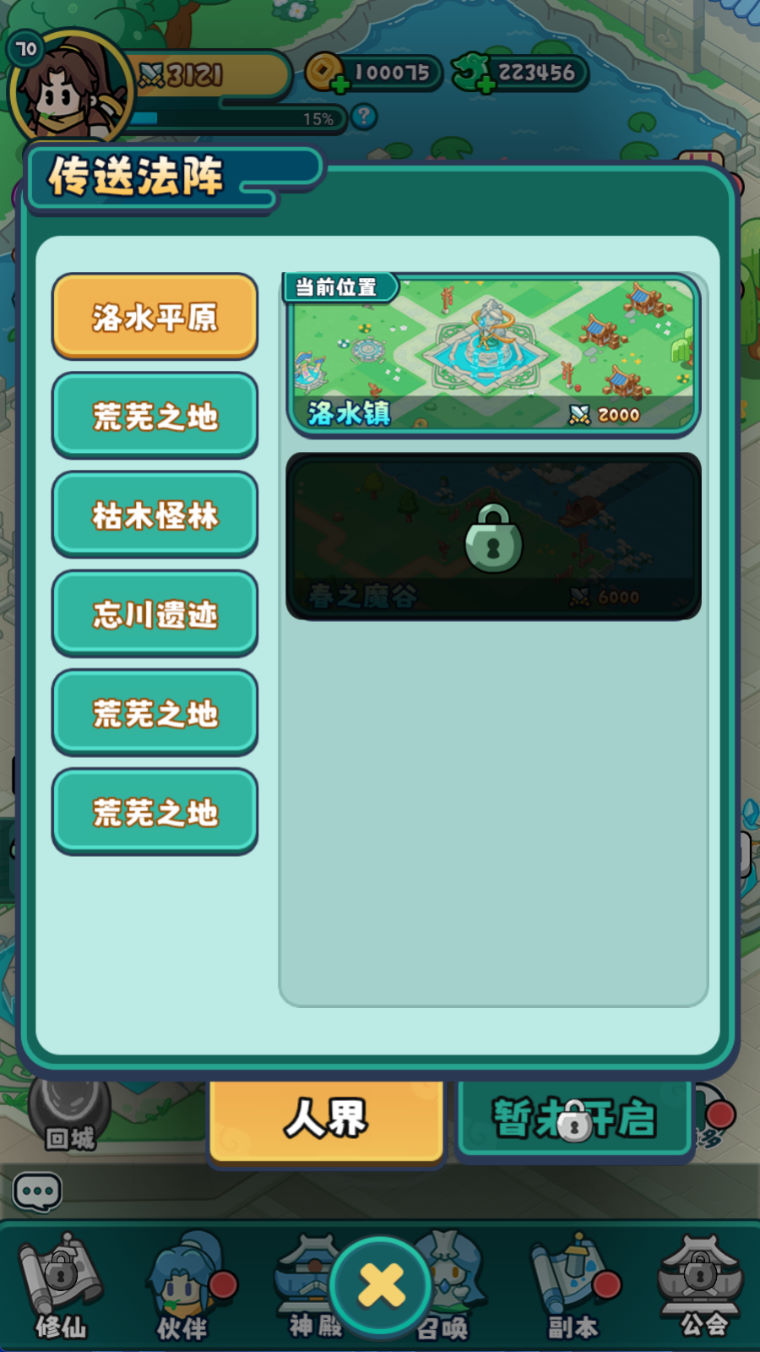
Task: Select the 洛水平原 region
Action: click(x=155, y=317)
